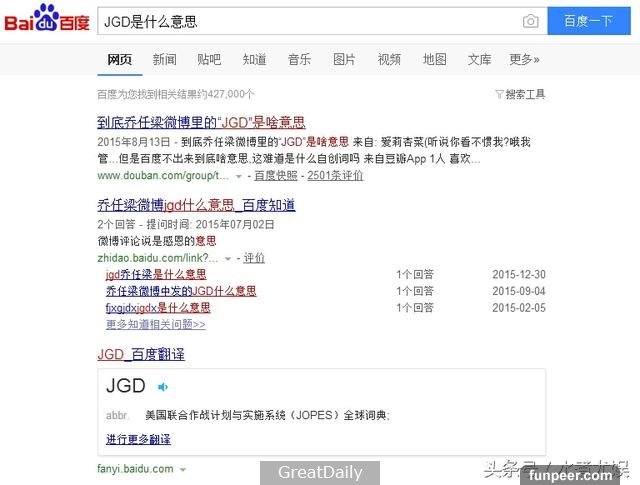Tap the 百度一下 search button

(588, 21)
